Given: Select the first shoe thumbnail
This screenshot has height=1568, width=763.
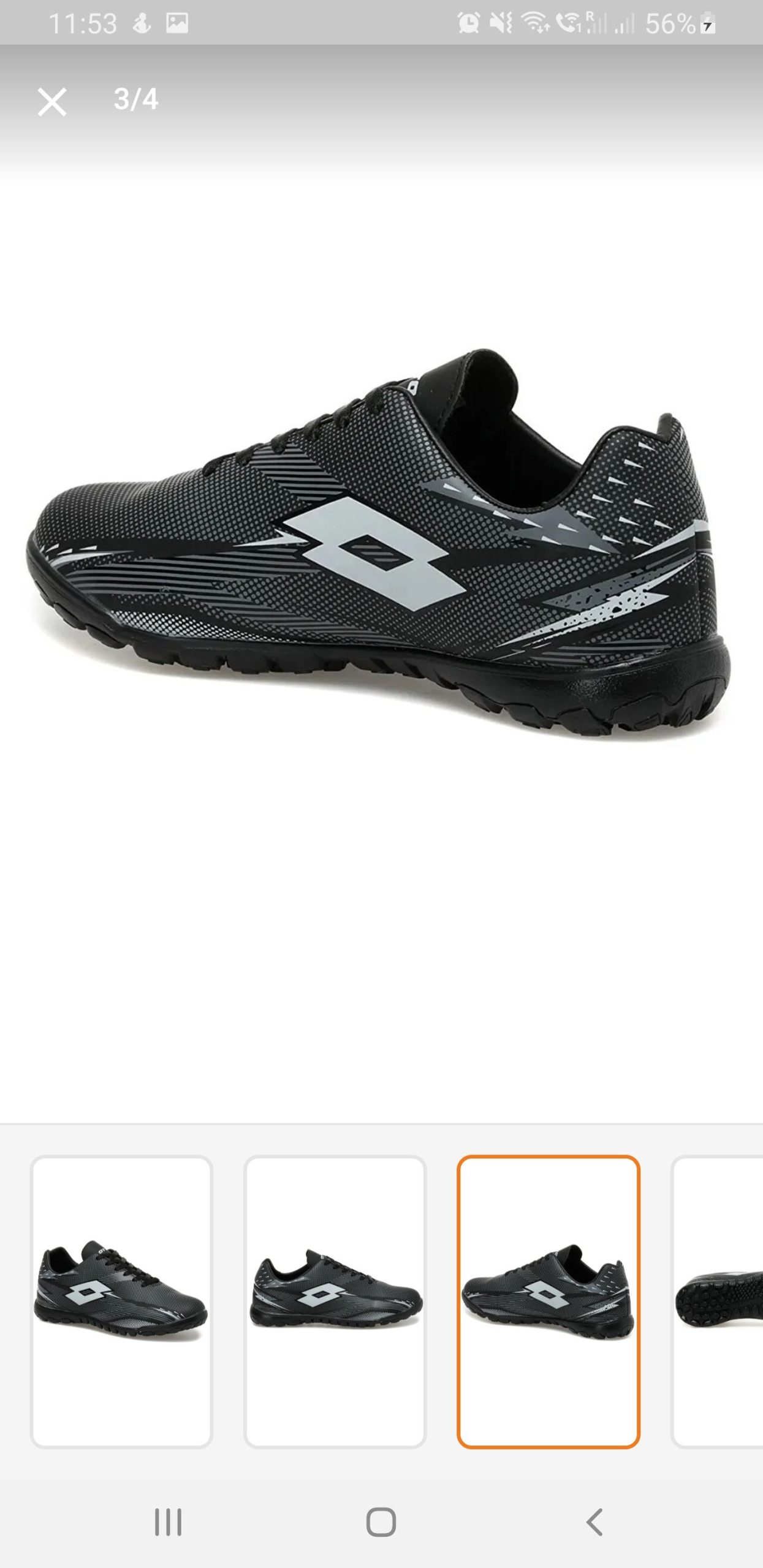Looking at the screenshot, I should coord(121,1302).
